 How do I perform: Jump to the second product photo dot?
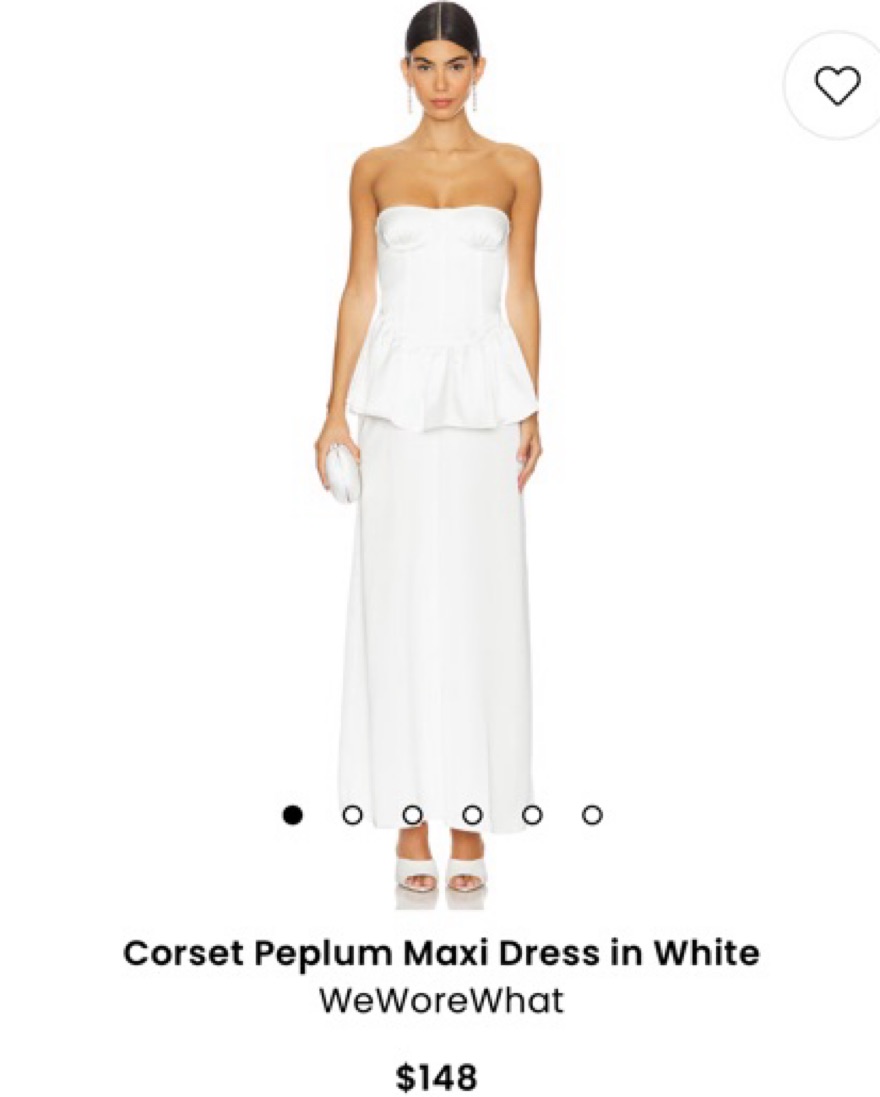[x=352, y=815]
